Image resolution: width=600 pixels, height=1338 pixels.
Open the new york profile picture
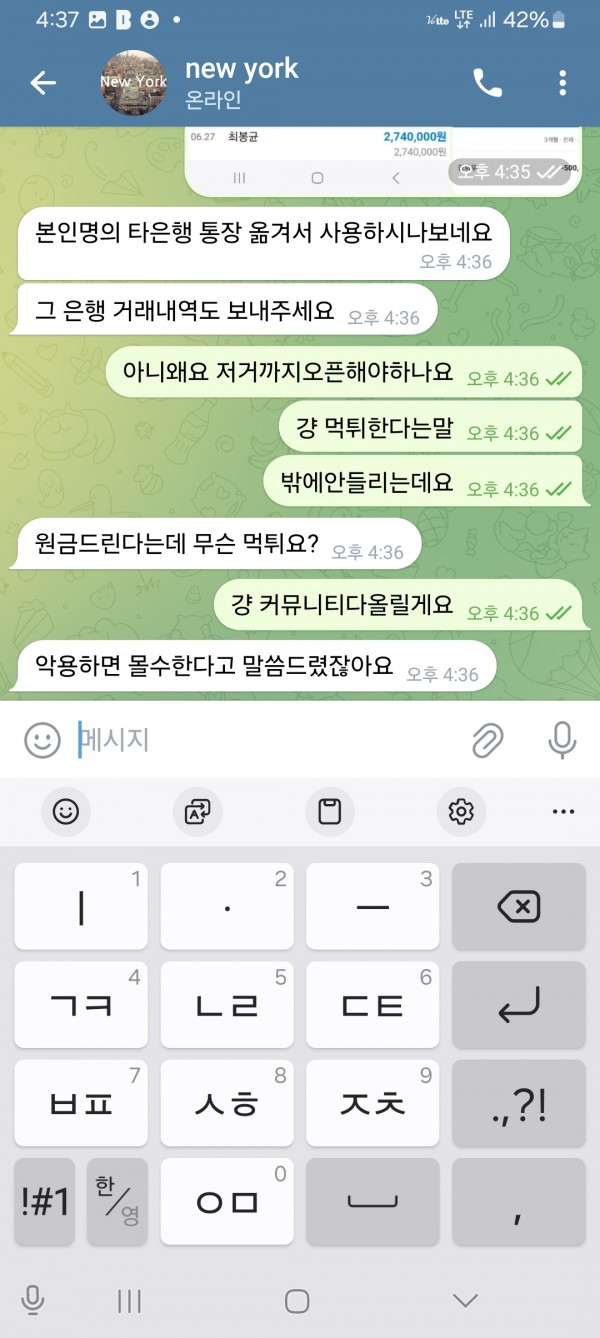coord(133,83)
